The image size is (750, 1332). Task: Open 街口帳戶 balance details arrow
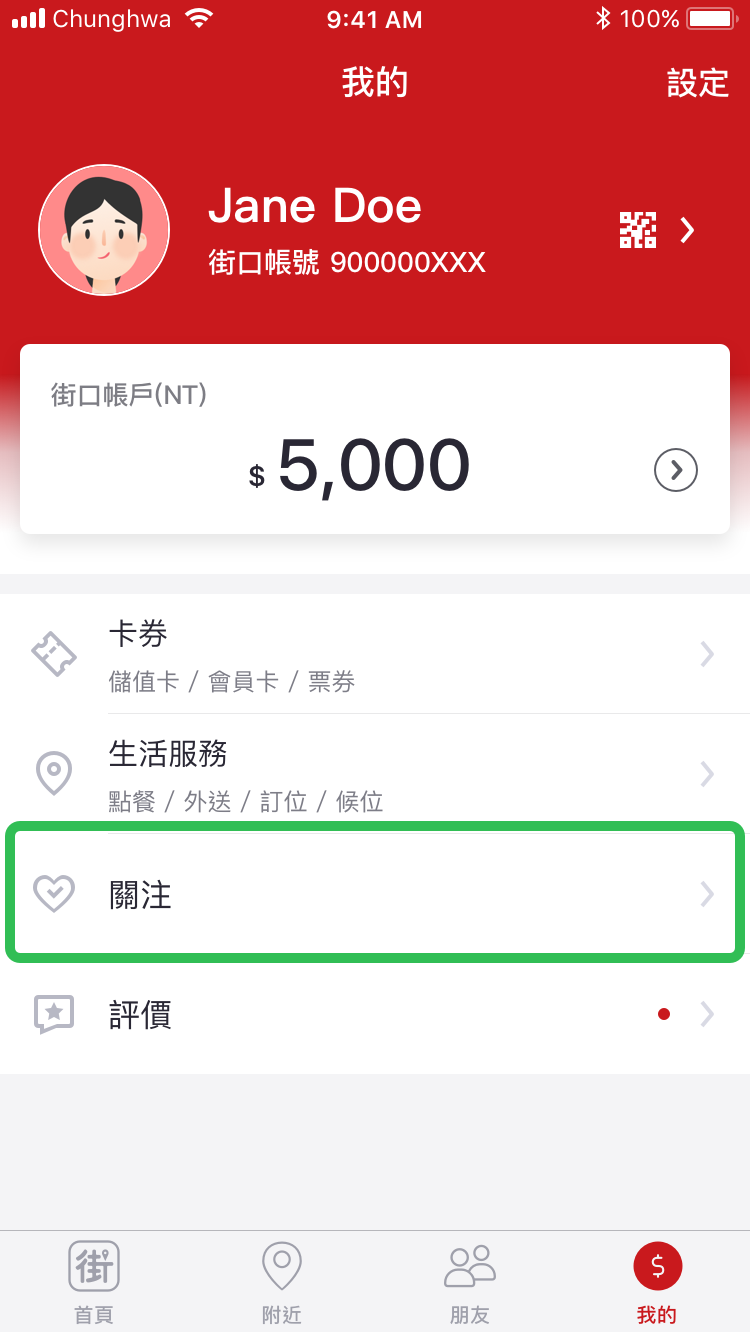pos(676,470)
